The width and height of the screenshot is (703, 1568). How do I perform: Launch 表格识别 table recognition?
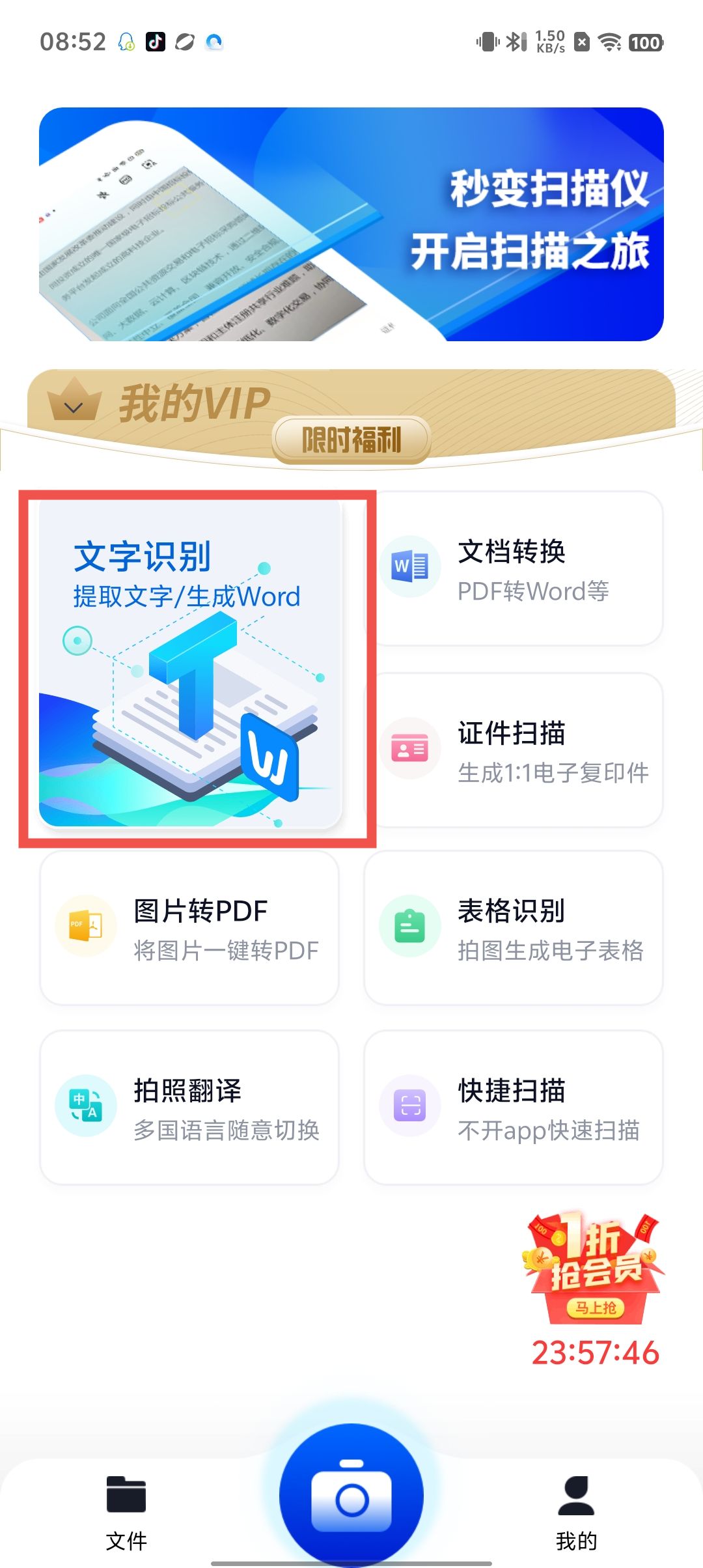tap(514, 928)
